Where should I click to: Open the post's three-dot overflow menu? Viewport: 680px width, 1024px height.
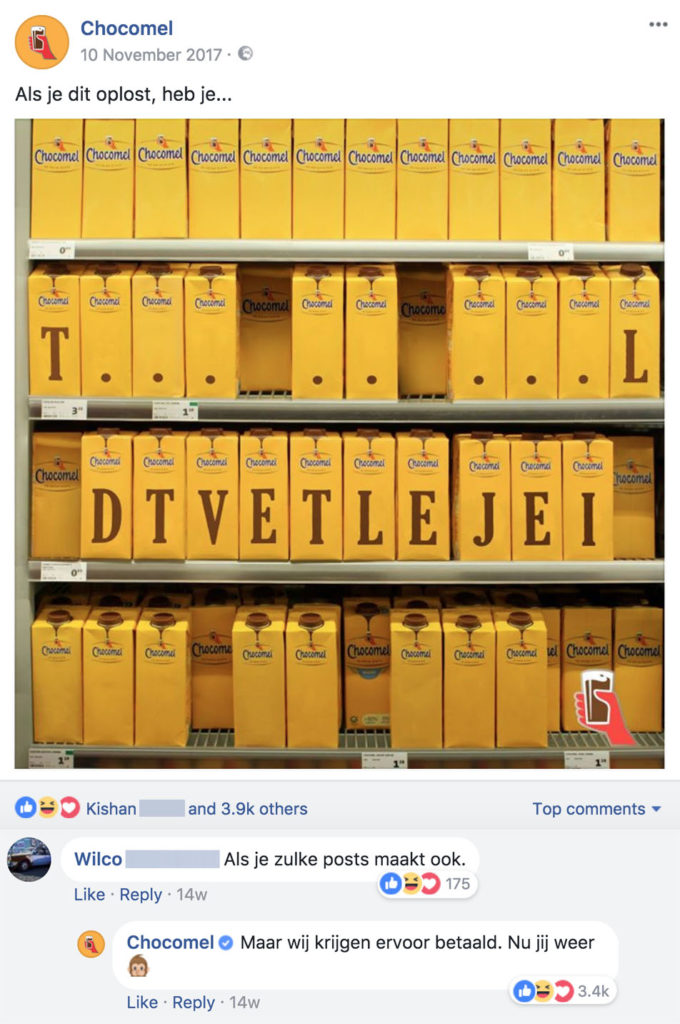(657, 24)
